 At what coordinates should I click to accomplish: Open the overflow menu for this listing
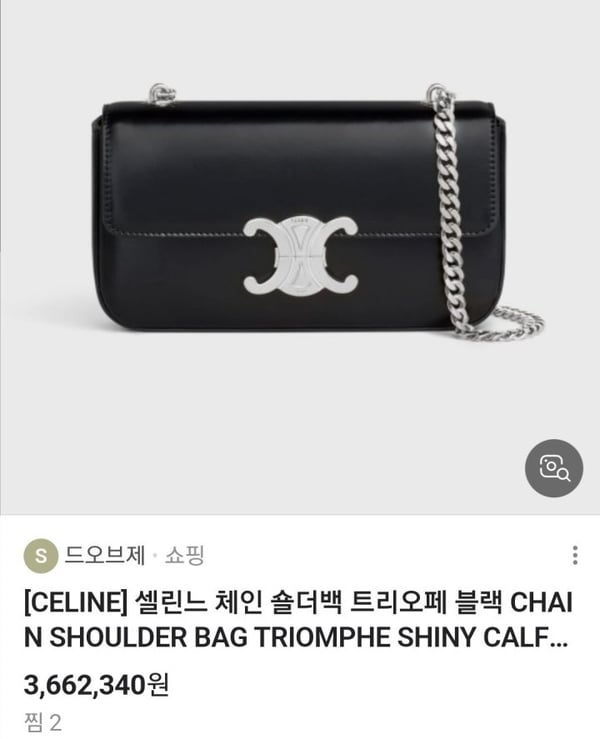click(x=574, y=555)
